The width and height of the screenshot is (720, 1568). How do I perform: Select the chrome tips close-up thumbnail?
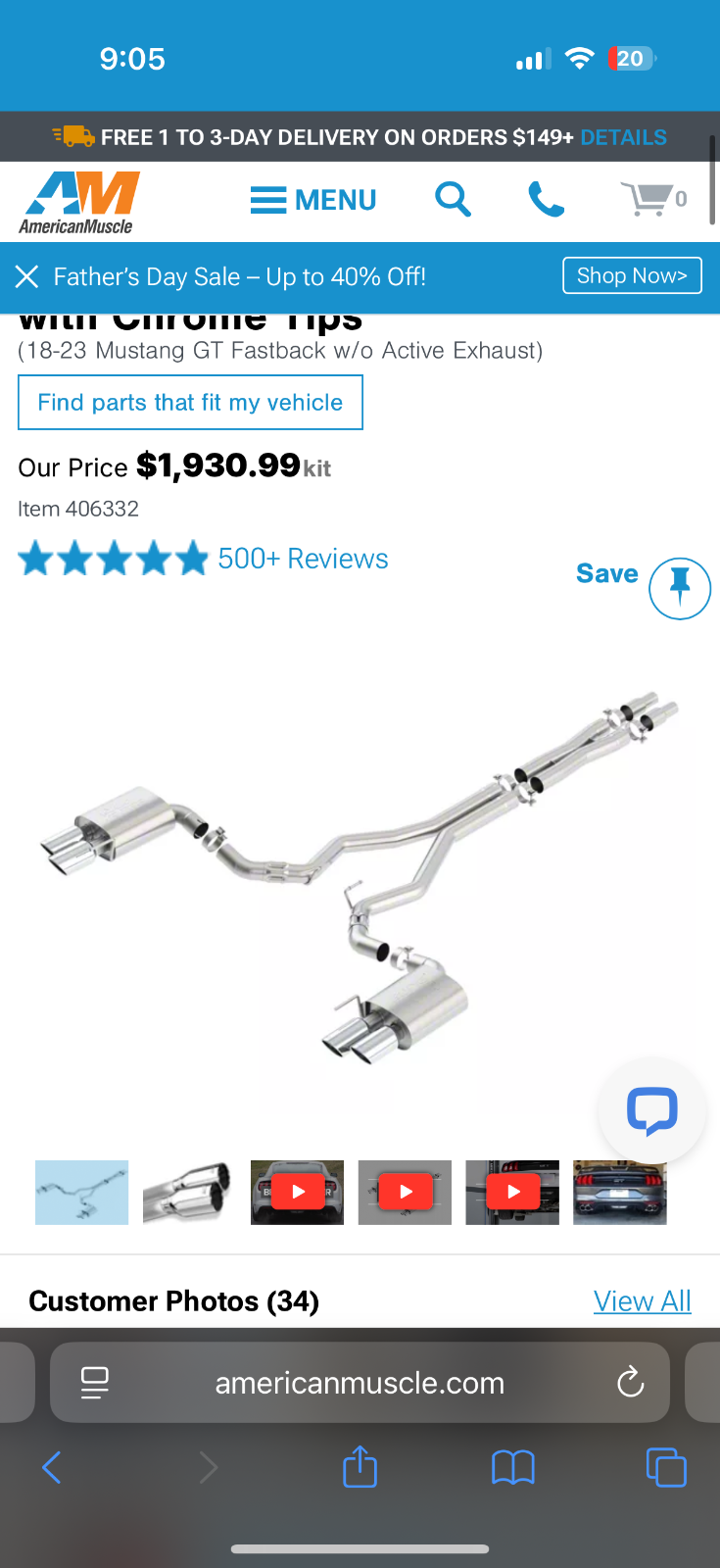pyautogui.click(x=189, y=1193)
